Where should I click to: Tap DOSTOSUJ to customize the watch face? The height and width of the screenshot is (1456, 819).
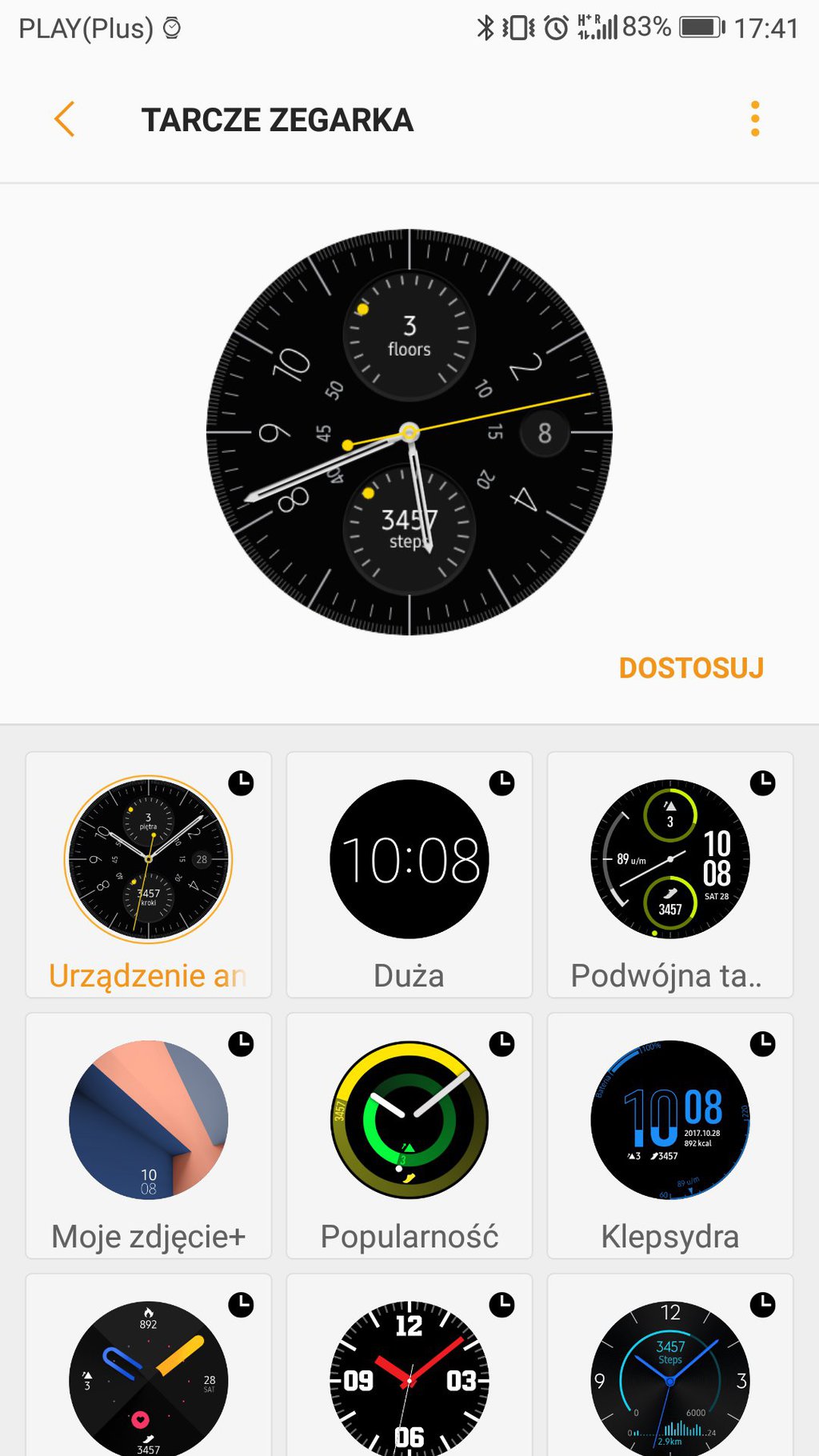point(691,668)
